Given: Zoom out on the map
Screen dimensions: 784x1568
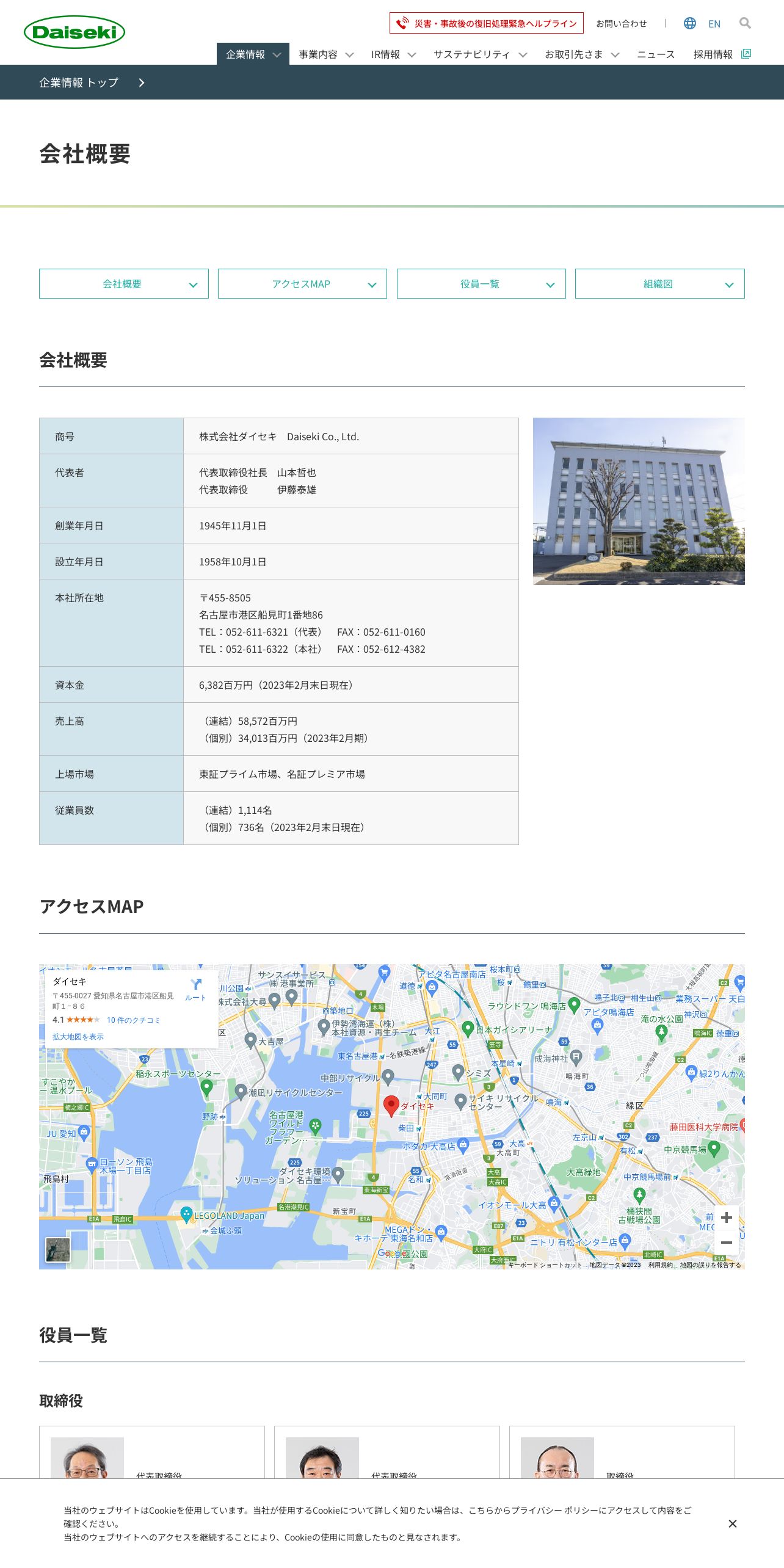Looking at the screenshot, I should (x=727, y=1242).
